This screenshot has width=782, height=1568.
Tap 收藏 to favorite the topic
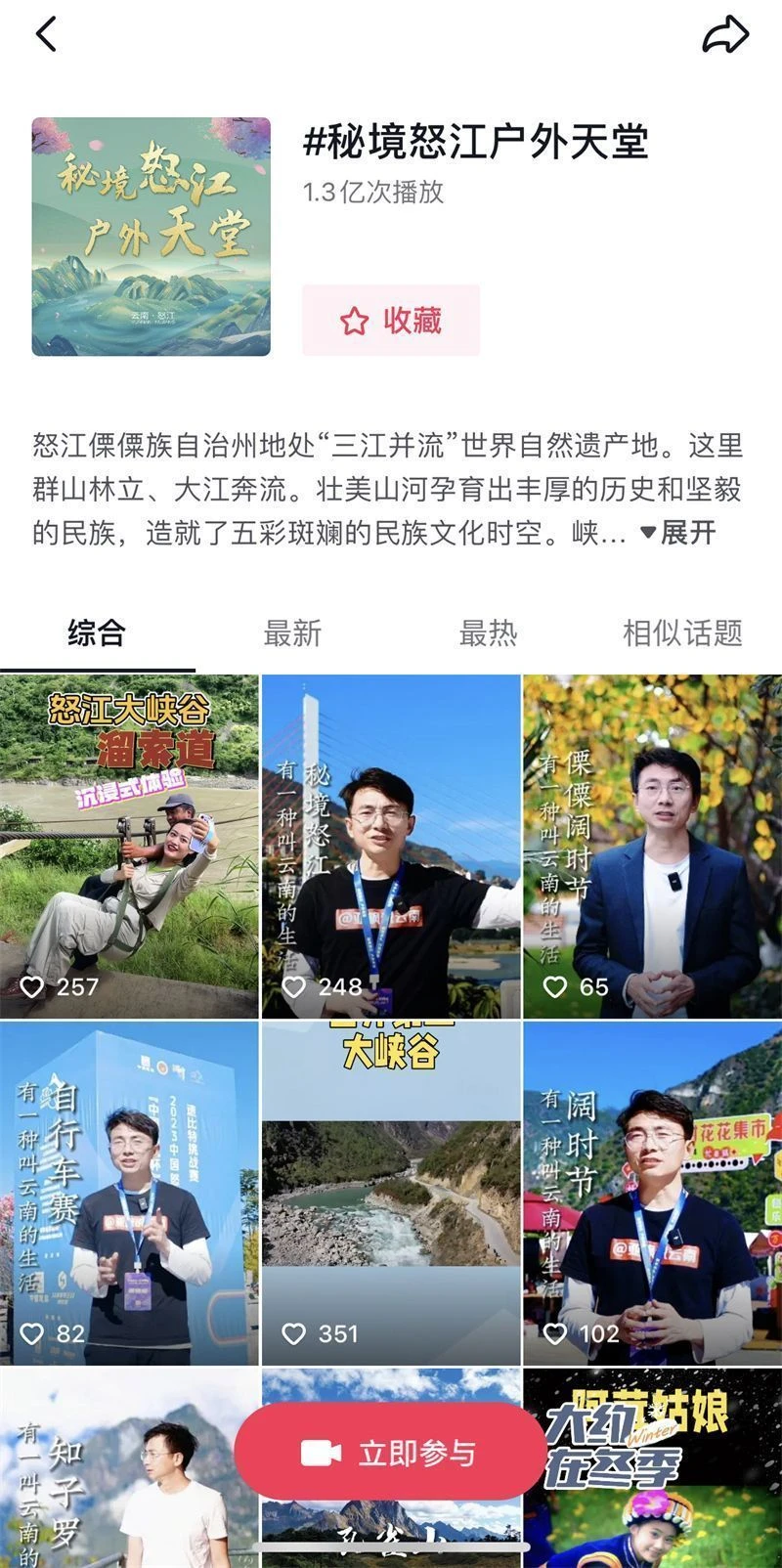coord(391,321)
